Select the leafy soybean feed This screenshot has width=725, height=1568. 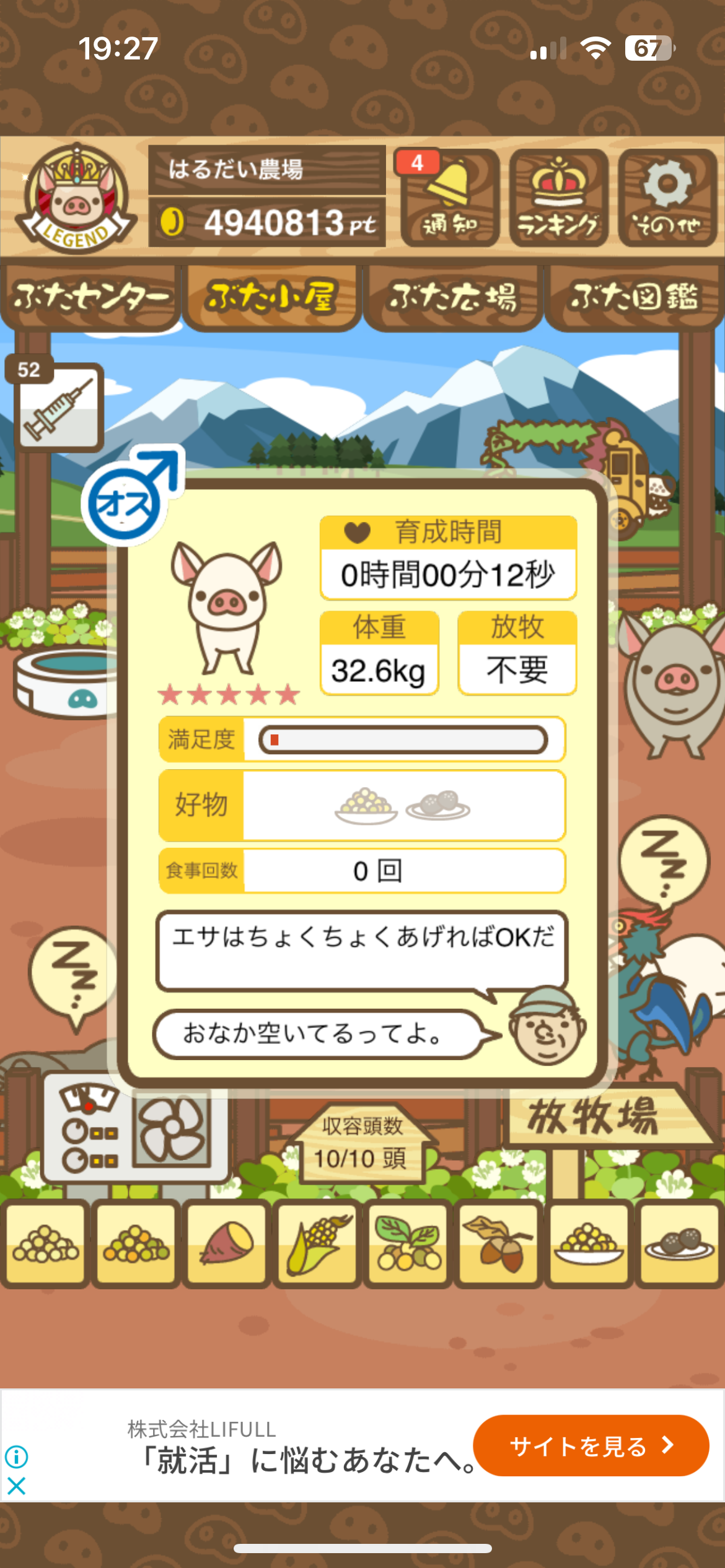click(x=408, y=1244)
